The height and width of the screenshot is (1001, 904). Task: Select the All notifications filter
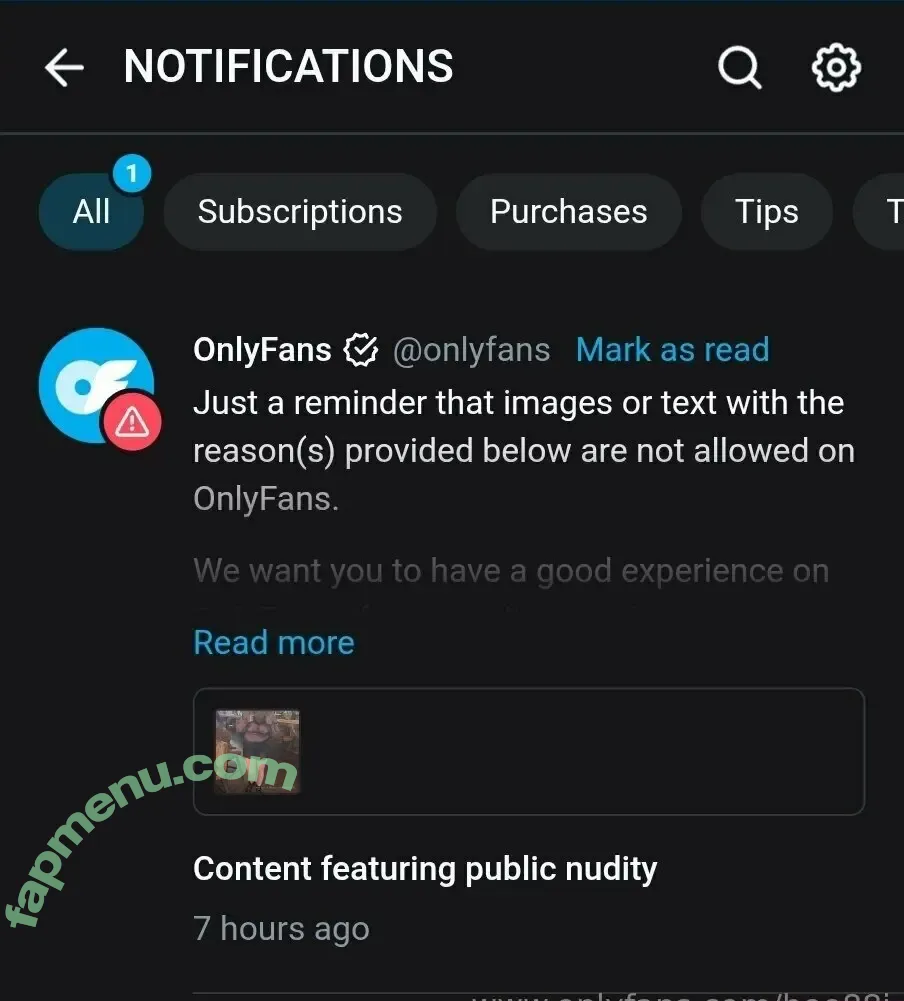pos(91,212)
